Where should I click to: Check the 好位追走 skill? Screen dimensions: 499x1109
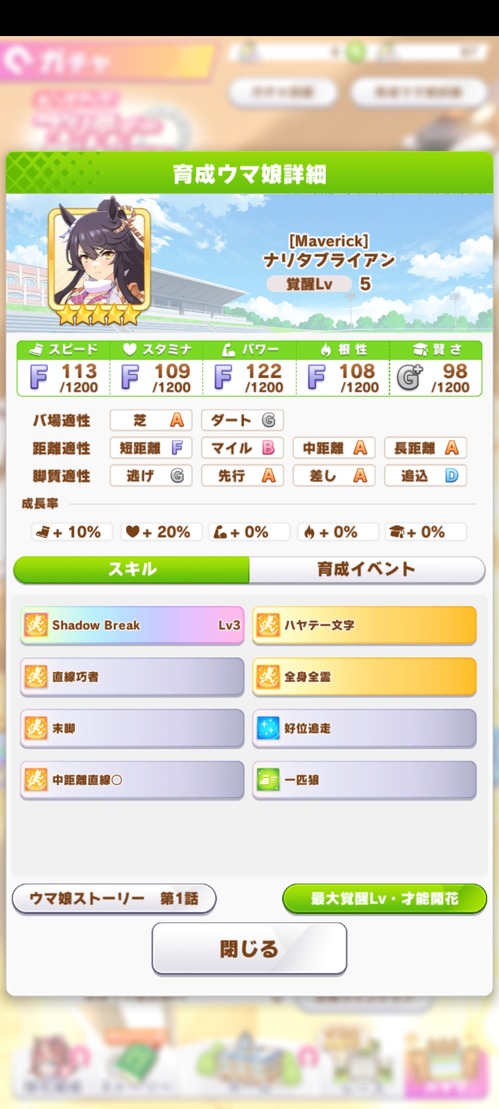[364, 728]
